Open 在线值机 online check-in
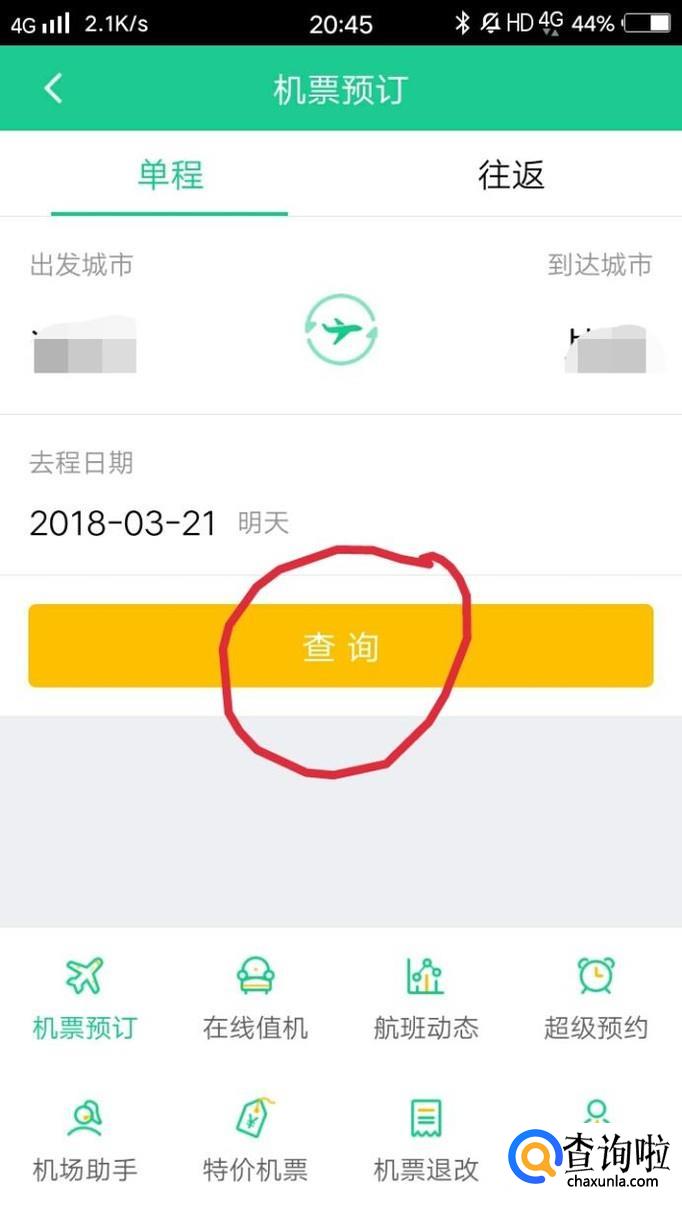Viewport: 682px width, 1212px height. click(255, 996)
